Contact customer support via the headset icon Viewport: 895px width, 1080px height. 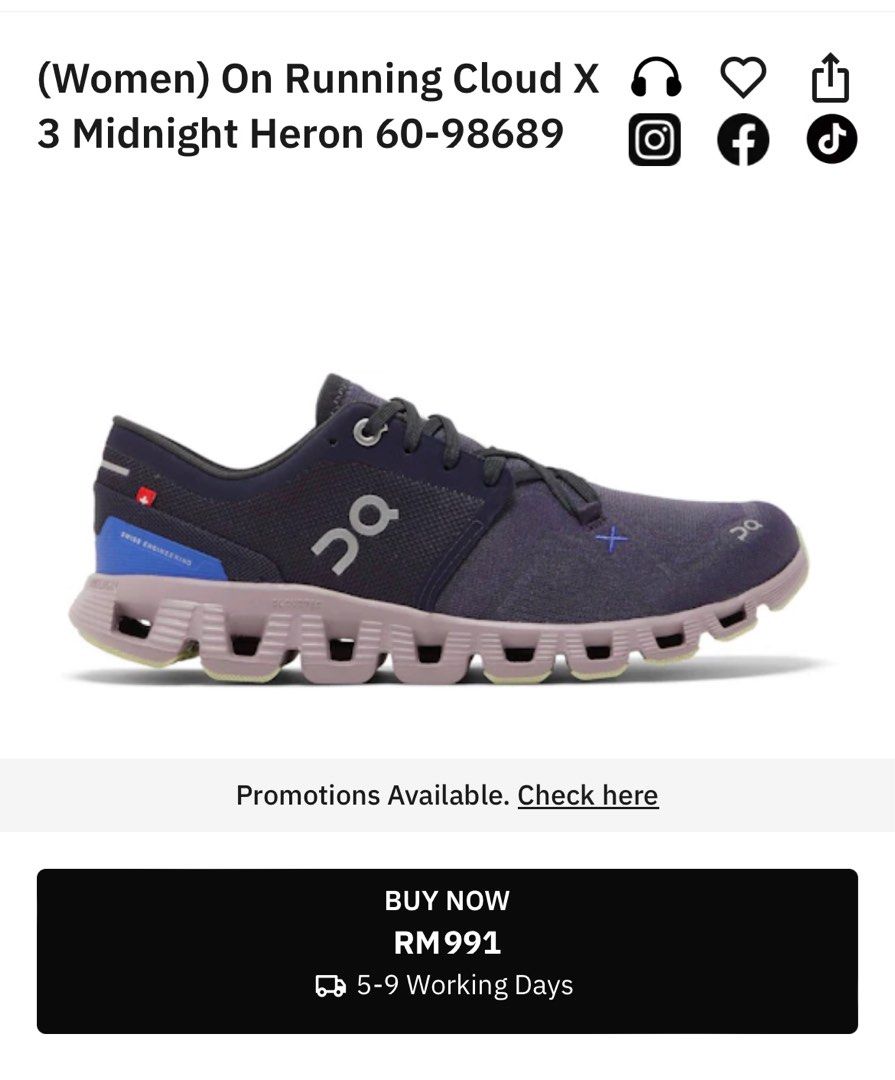657,78
